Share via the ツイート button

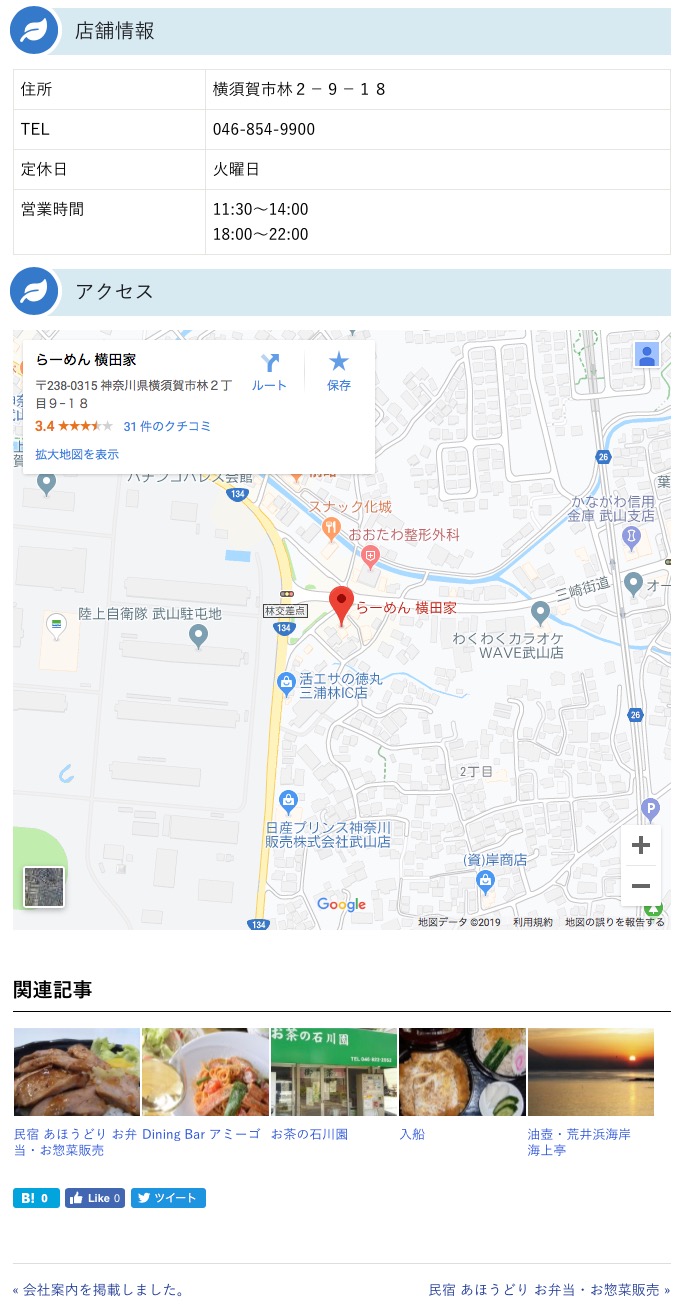coord(168,1198)
